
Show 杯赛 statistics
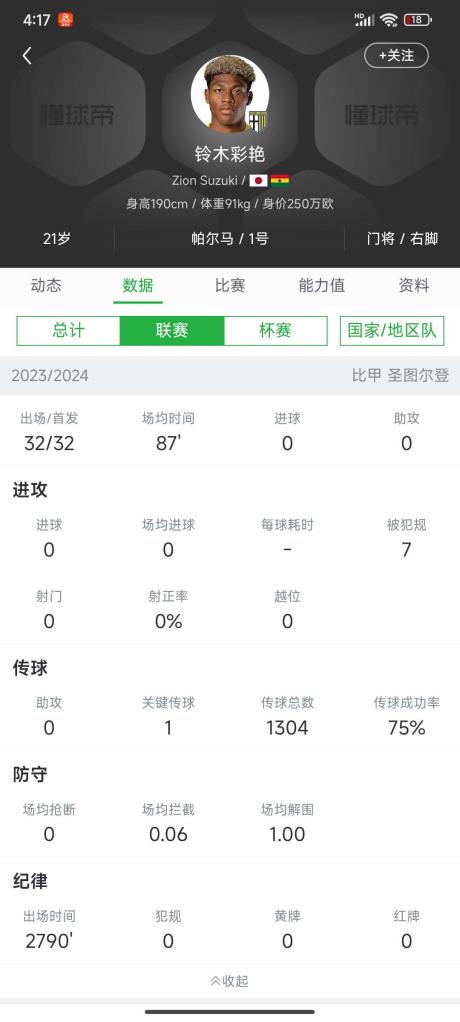pyautogui.click(x=276, y=331)
